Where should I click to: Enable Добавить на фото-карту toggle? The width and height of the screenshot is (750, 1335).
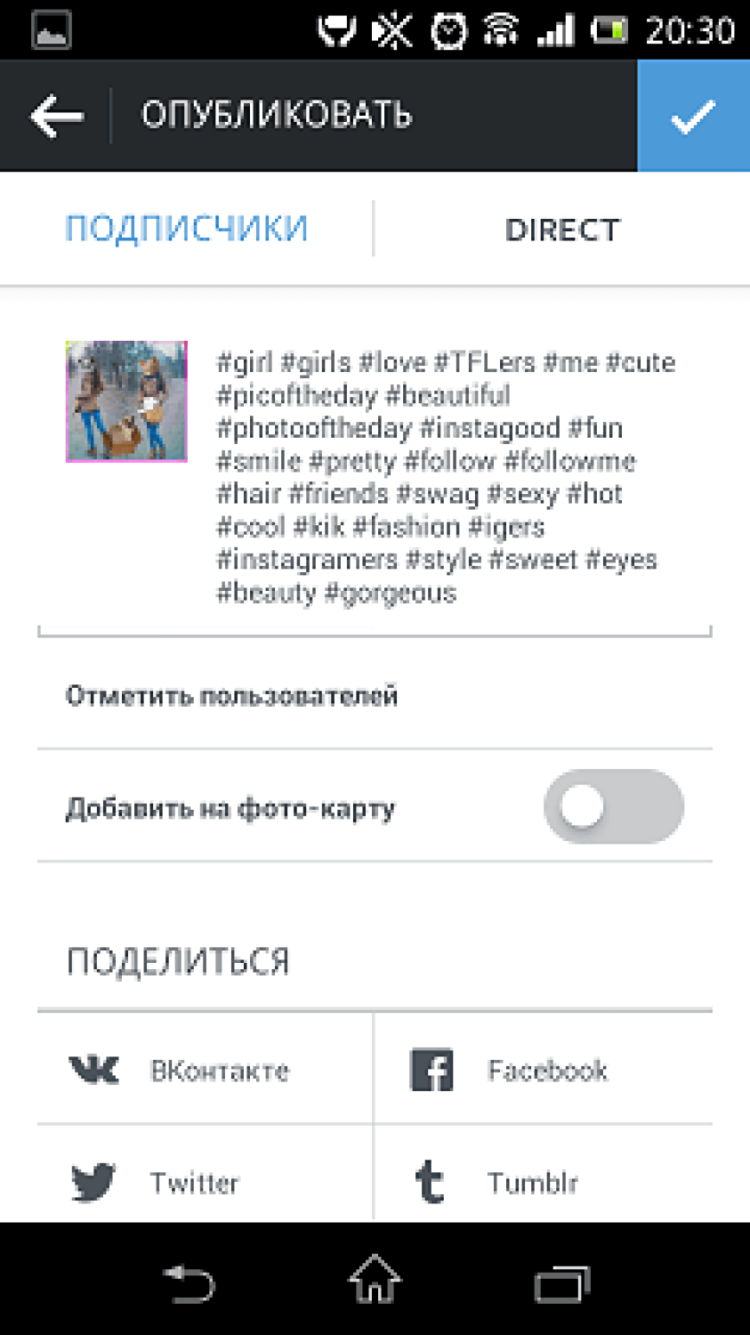coord(614,806)
